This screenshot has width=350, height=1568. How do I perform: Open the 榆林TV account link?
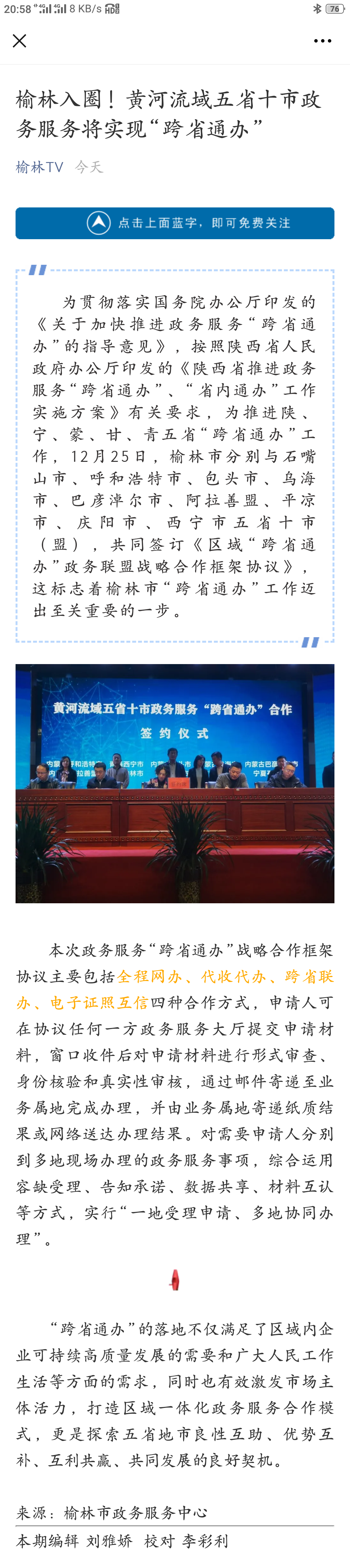pos(40,167)
